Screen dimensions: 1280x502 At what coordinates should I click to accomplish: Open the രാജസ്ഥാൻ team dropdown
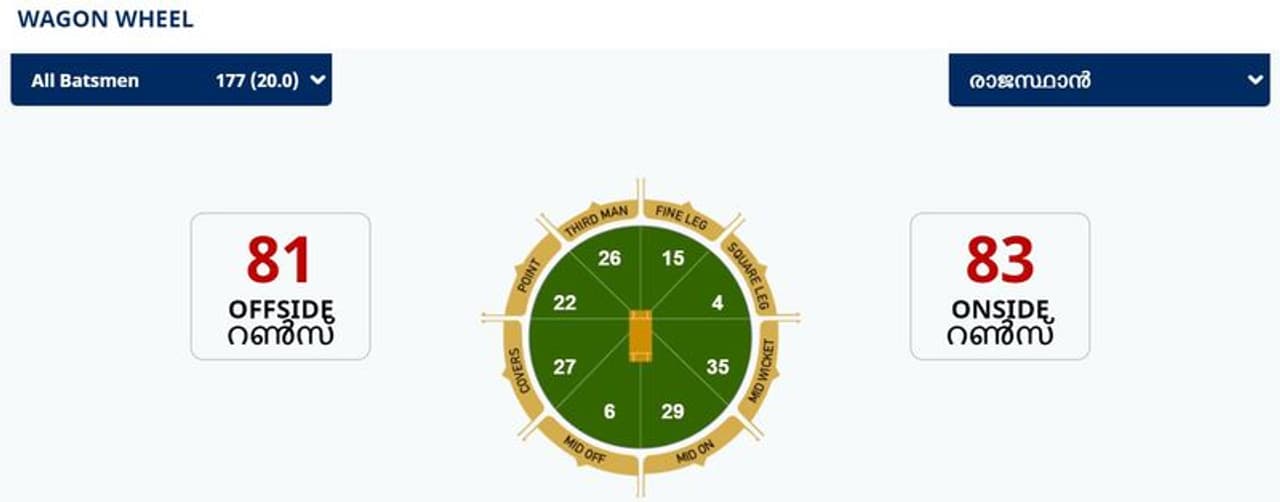[1108, 81]
